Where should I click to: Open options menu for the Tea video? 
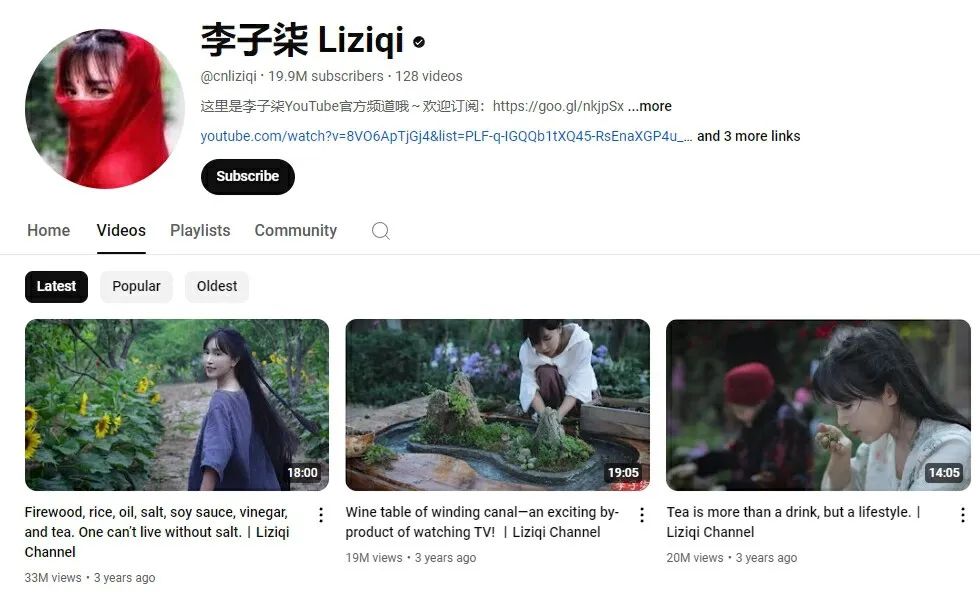(963, 515)
